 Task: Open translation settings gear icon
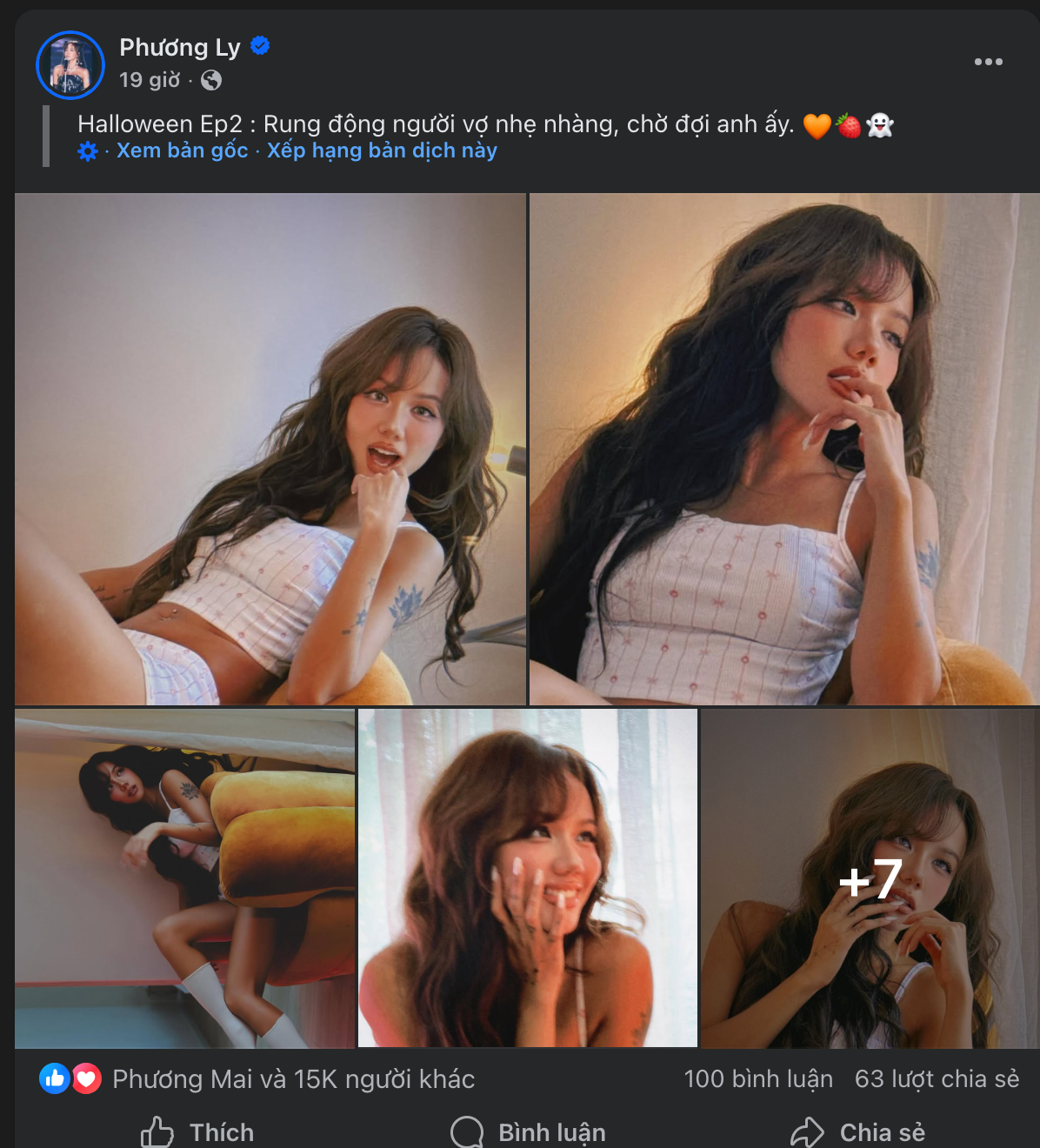pyautogui.click(x=88, y=151)
